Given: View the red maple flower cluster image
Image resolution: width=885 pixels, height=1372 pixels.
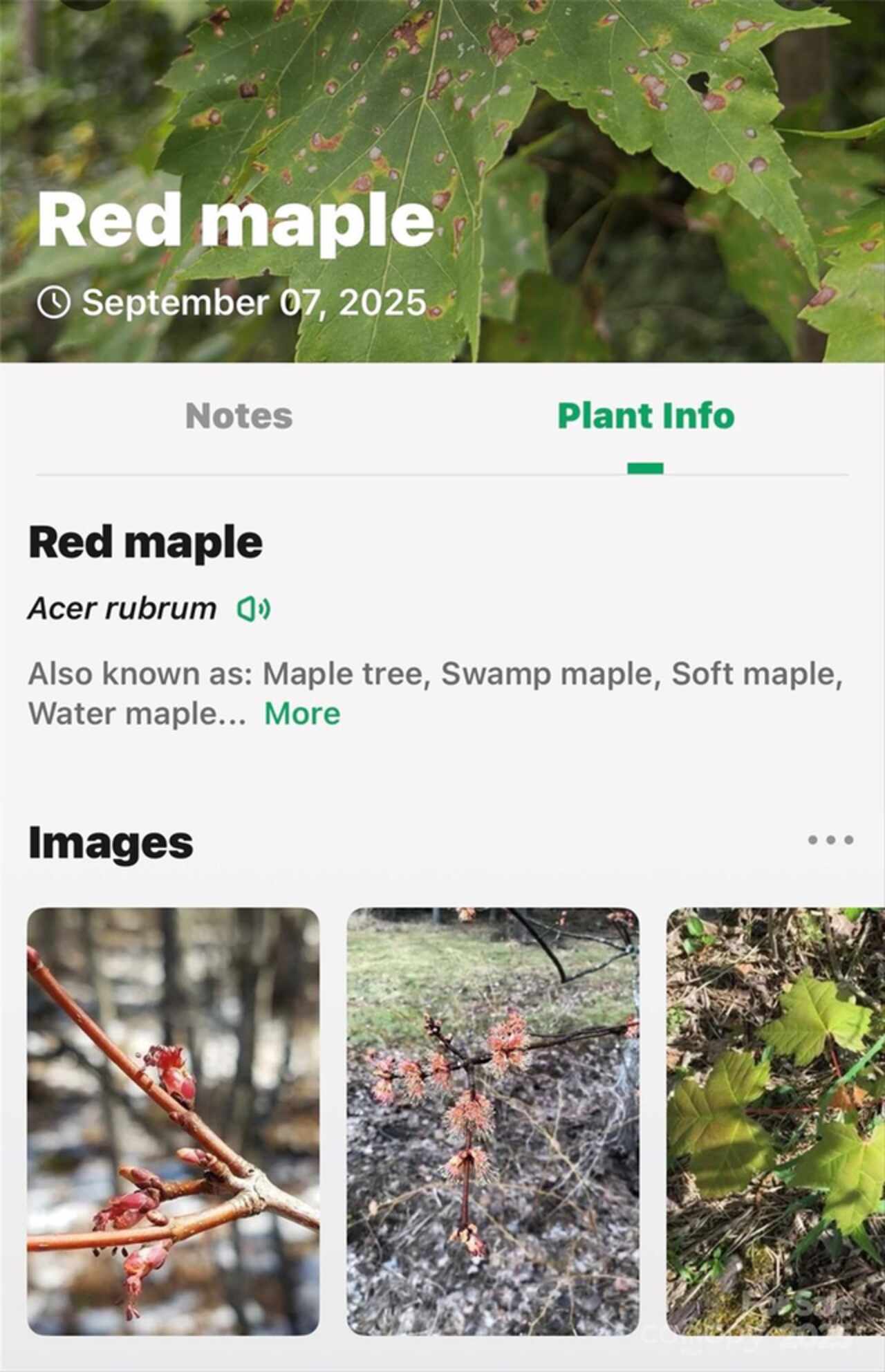Looking at the screenshot, I should pos(492,1121).
